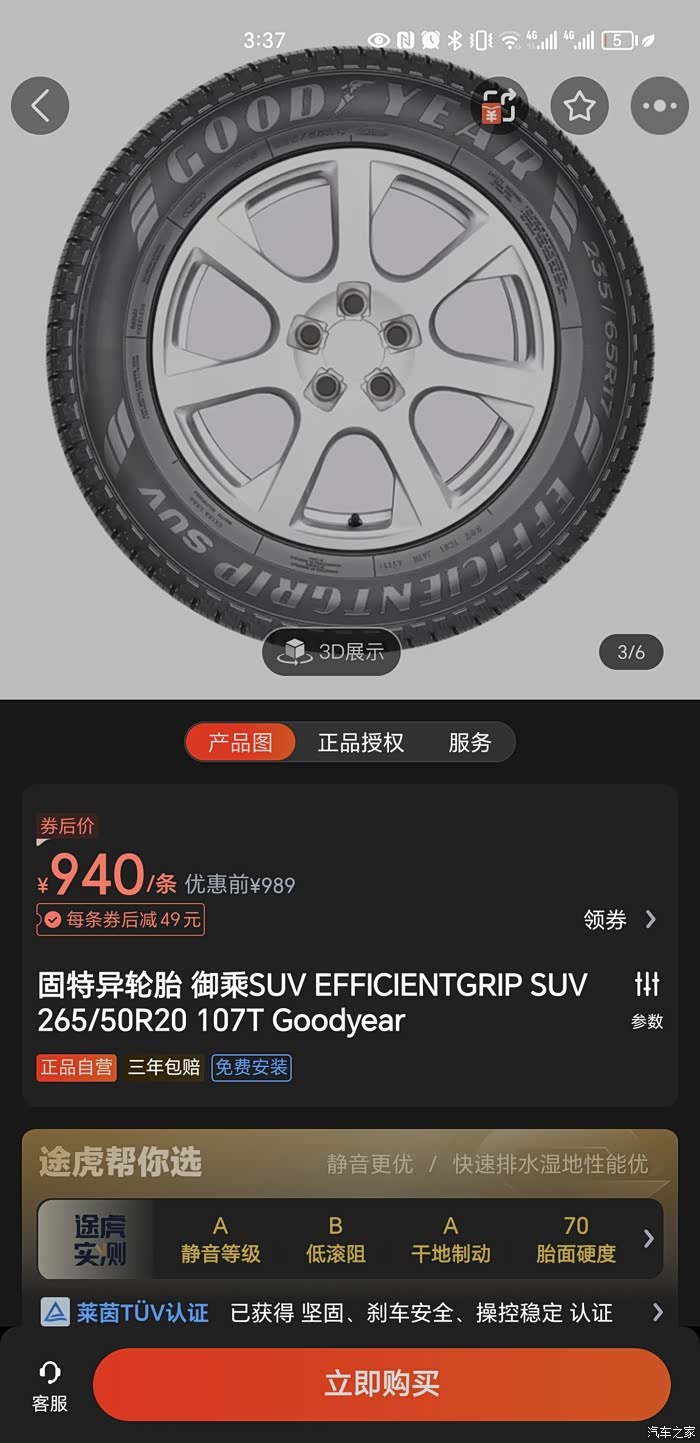Image resolution: width=700 pixels, height=1443 pixels.
Task: View 莱茵TÜV认证 certification details
Action: (x=350, y=1312)
